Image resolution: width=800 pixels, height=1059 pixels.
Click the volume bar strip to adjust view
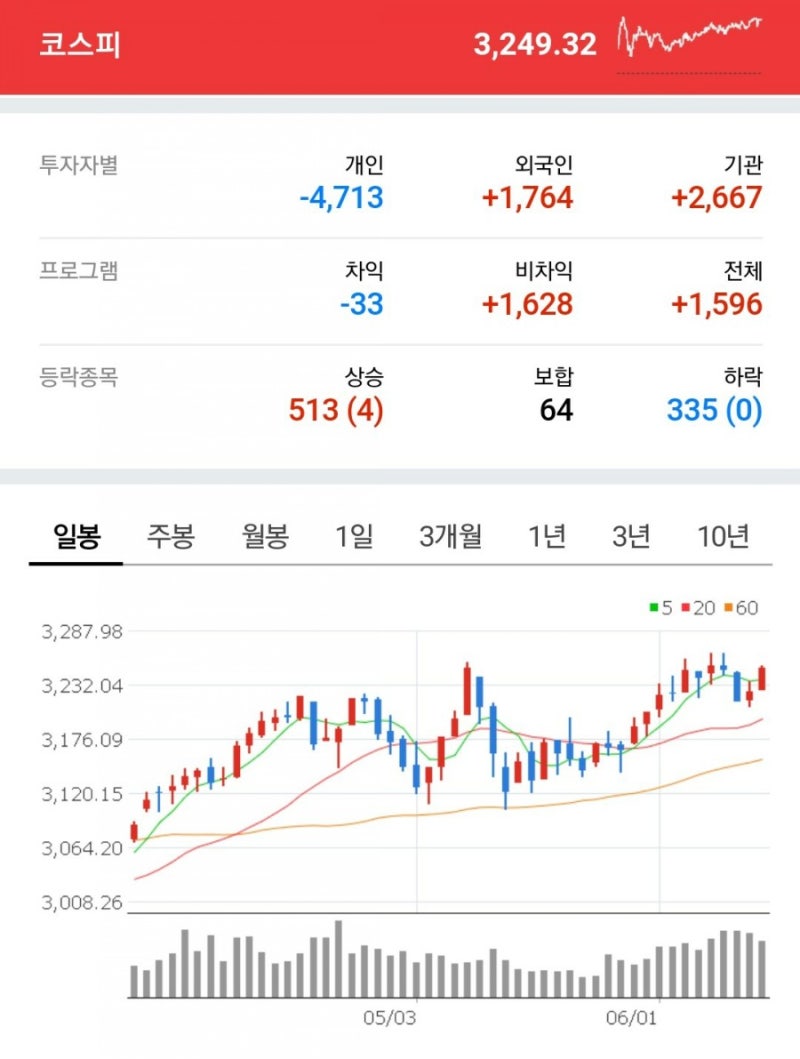[450, 960]
